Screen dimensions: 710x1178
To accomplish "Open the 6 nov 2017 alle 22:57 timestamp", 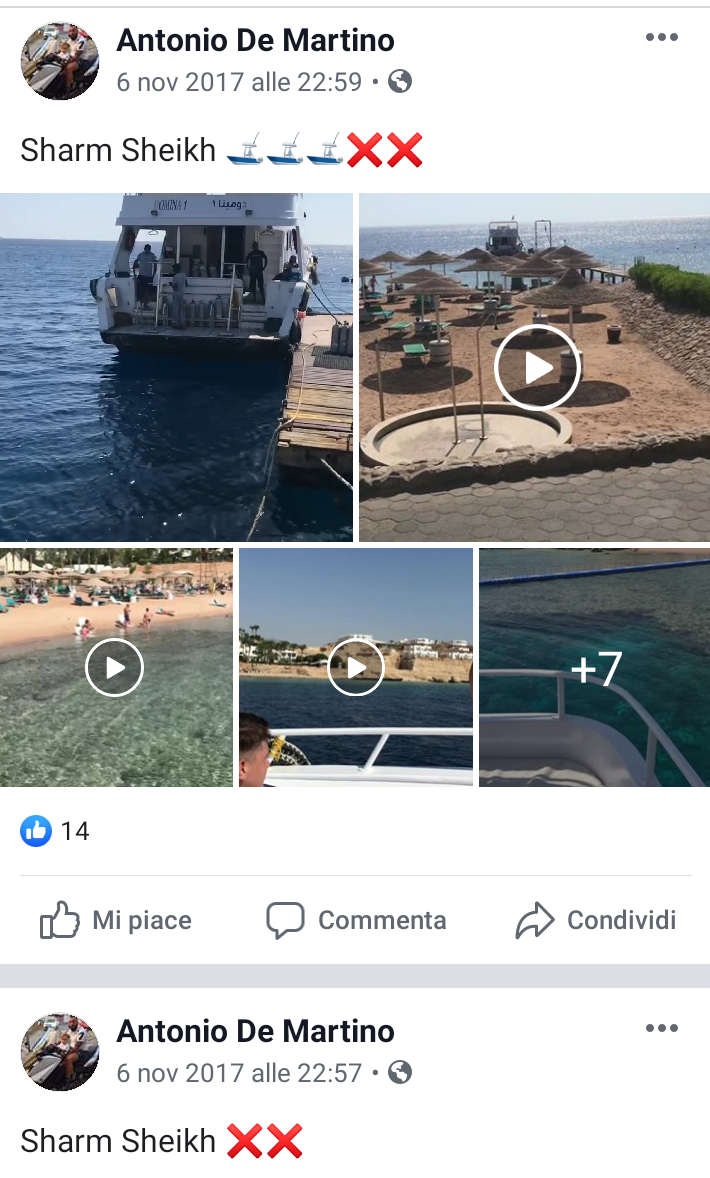I will pyautogui.click(x=239, y=1073).
